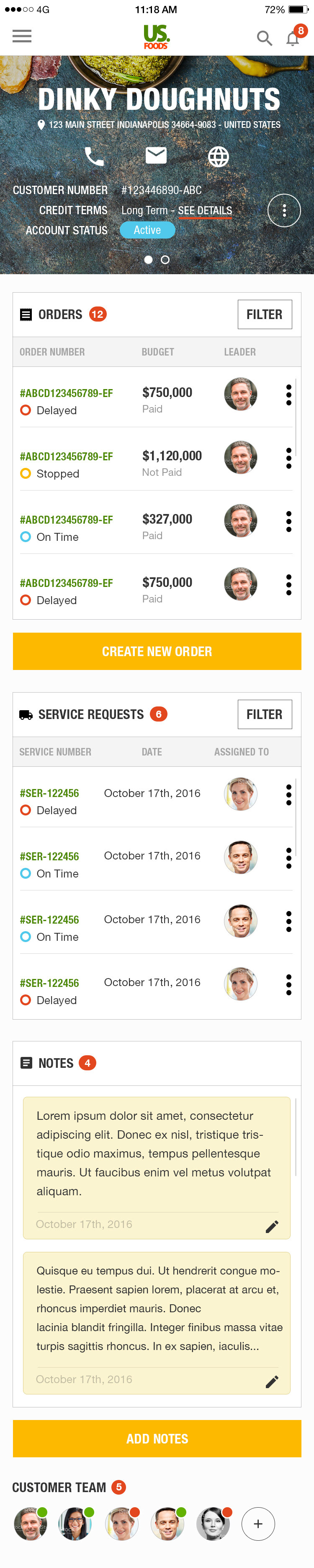Go to second header page dot
Viewport: 314px width, 1568px height.
tap(165, 260)
